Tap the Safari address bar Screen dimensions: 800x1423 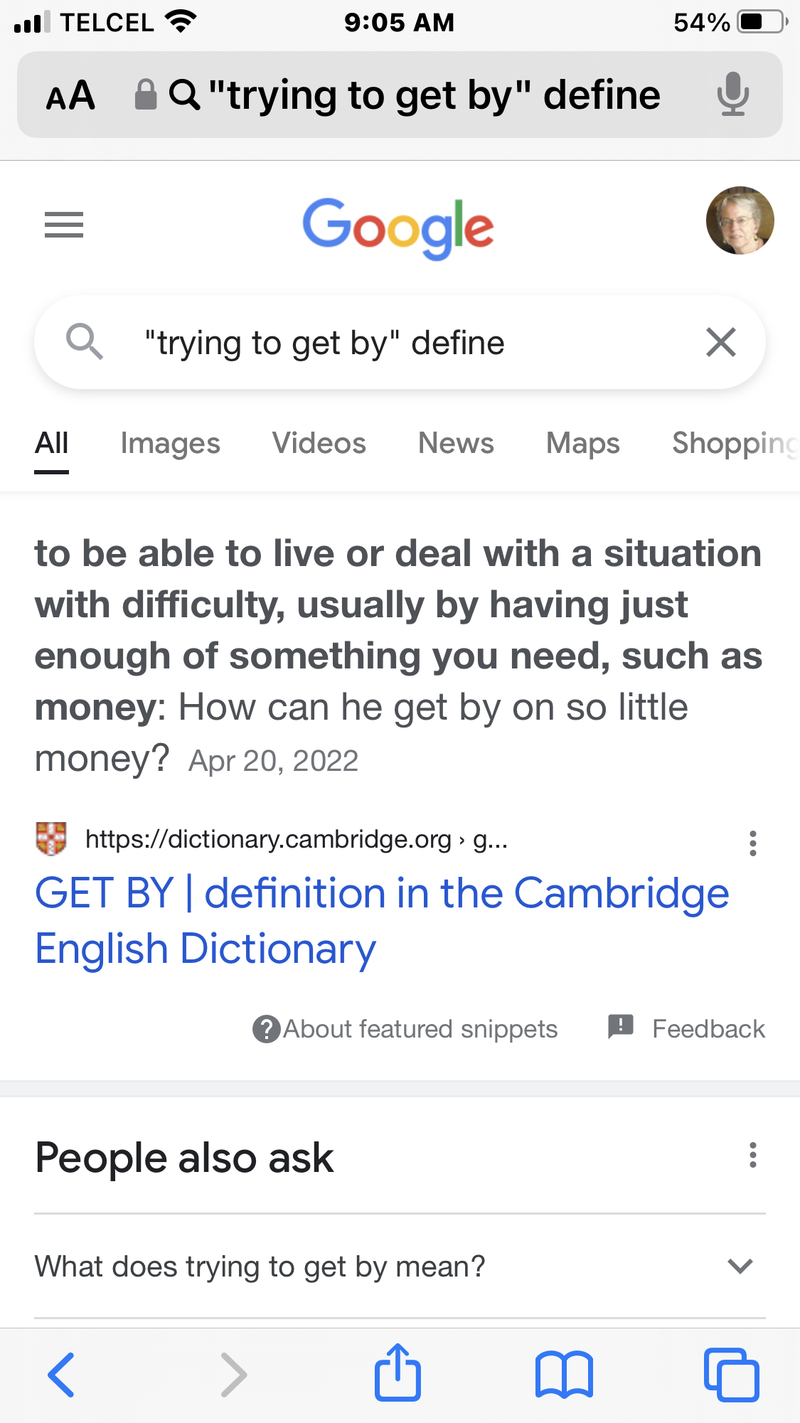click(x=420, y=96)
